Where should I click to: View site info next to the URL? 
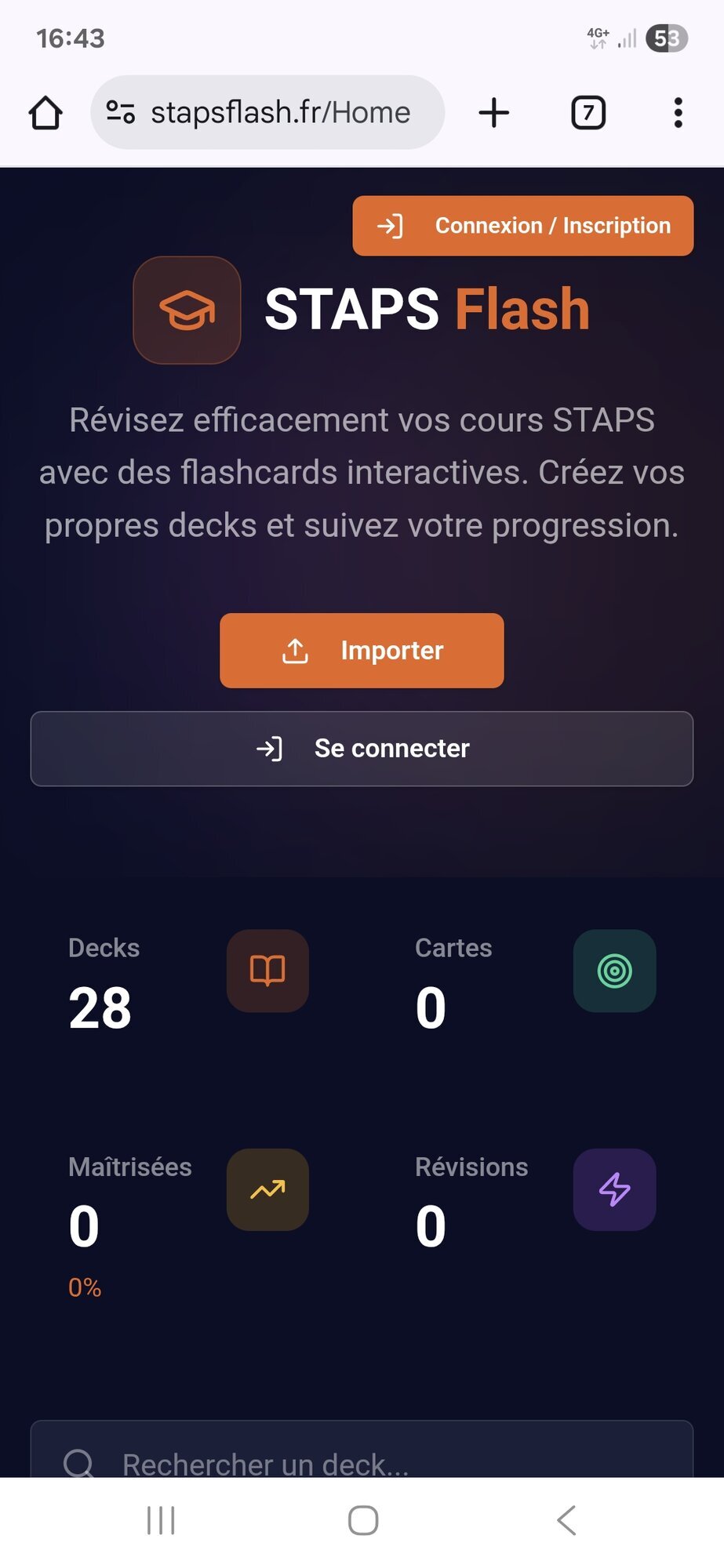[x=121, y=113]
